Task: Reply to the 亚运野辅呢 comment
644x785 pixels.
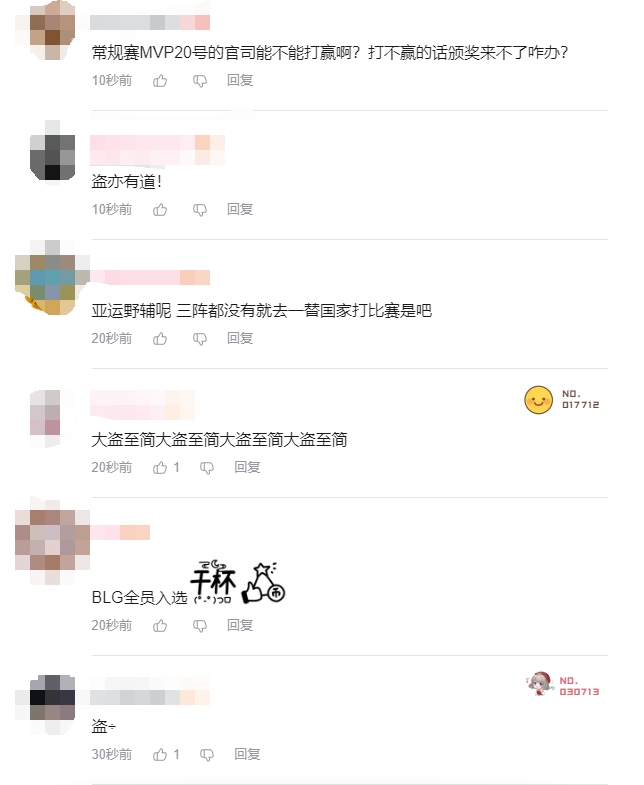Action: click(x=240, y=338)
